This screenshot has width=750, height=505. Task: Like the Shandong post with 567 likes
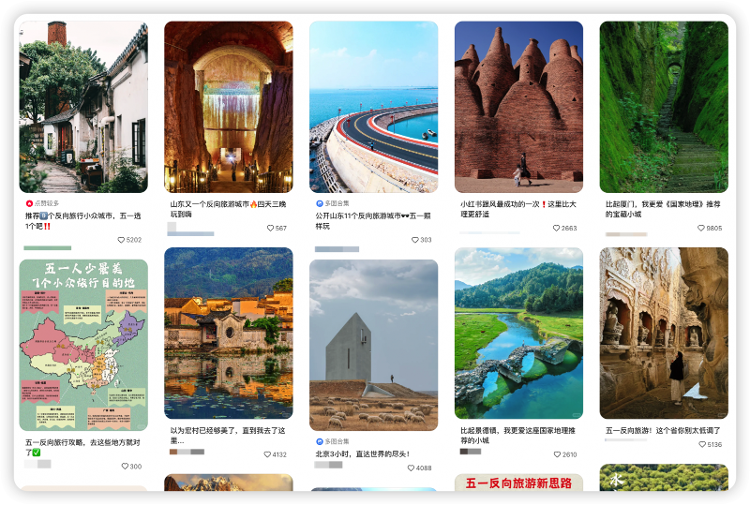point(270,228)
